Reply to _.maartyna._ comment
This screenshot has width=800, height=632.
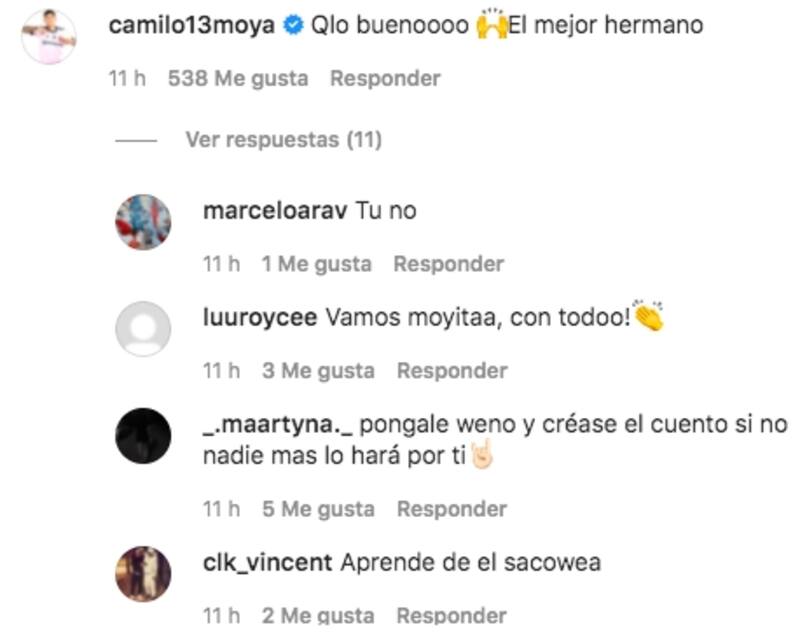point(452,509)
